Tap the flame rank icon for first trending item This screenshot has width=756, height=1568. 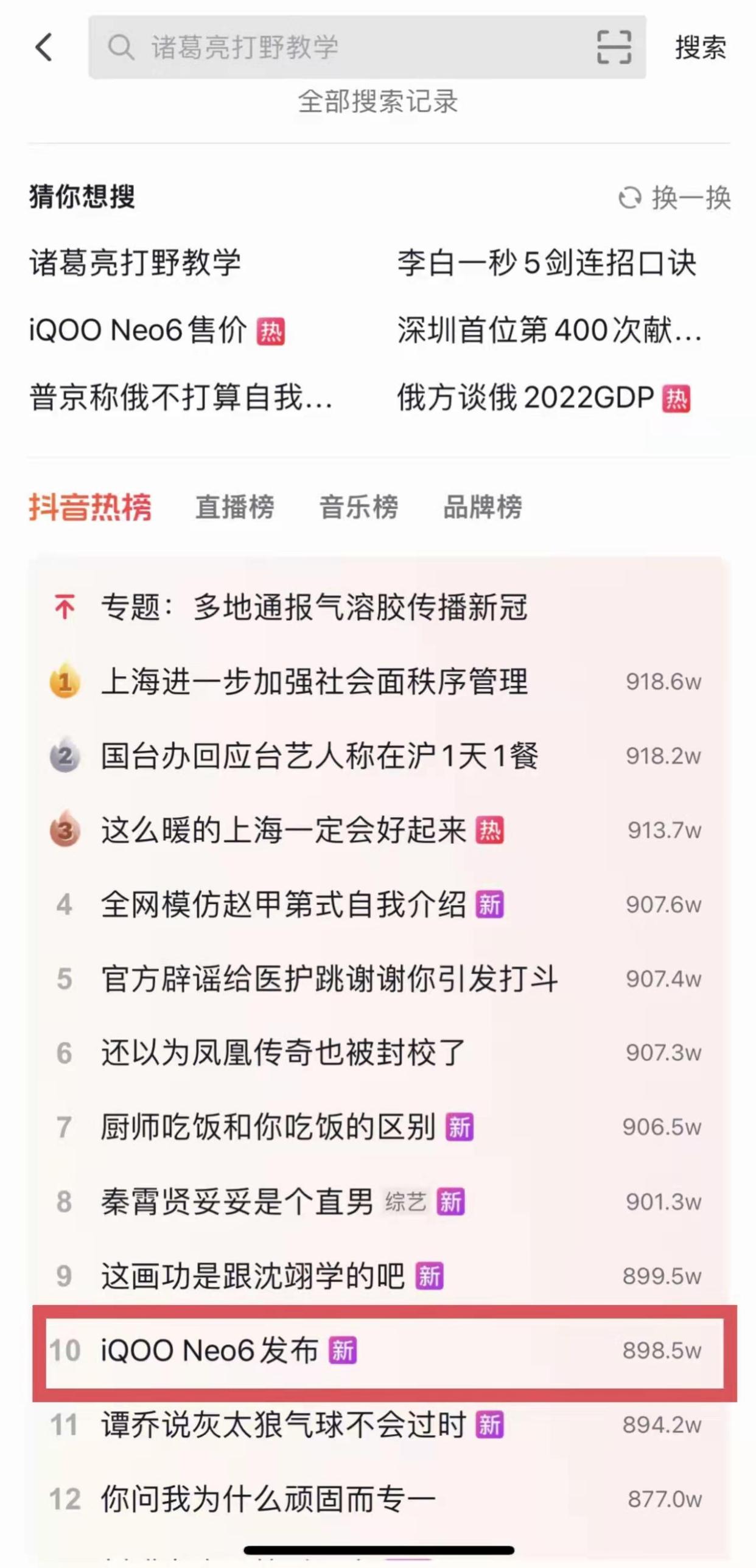pyautogui.click(x=65, y=683)
